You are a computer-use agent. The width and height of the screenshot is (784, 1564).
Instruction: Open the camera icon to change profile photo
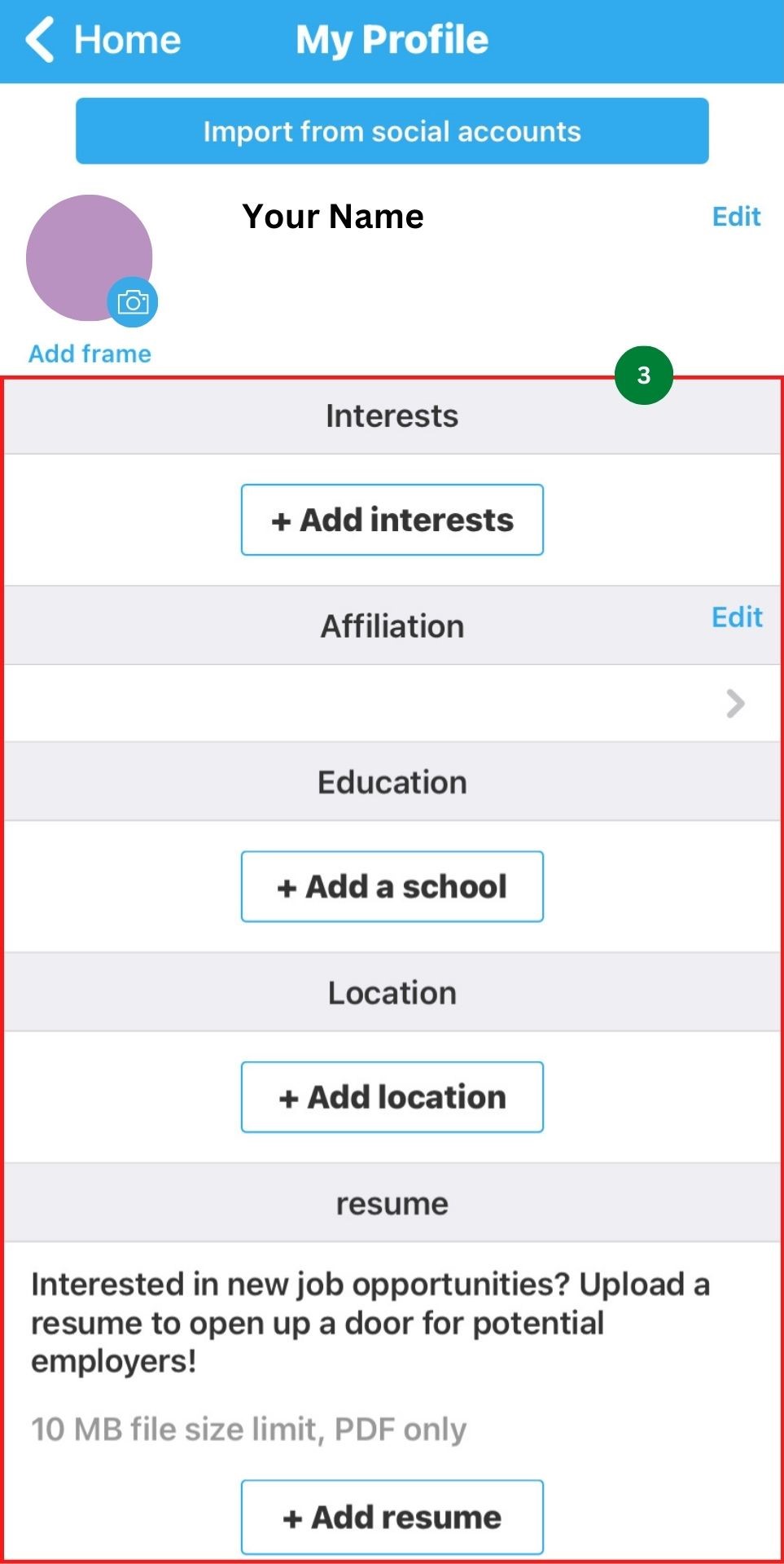(x=132, y=301)
